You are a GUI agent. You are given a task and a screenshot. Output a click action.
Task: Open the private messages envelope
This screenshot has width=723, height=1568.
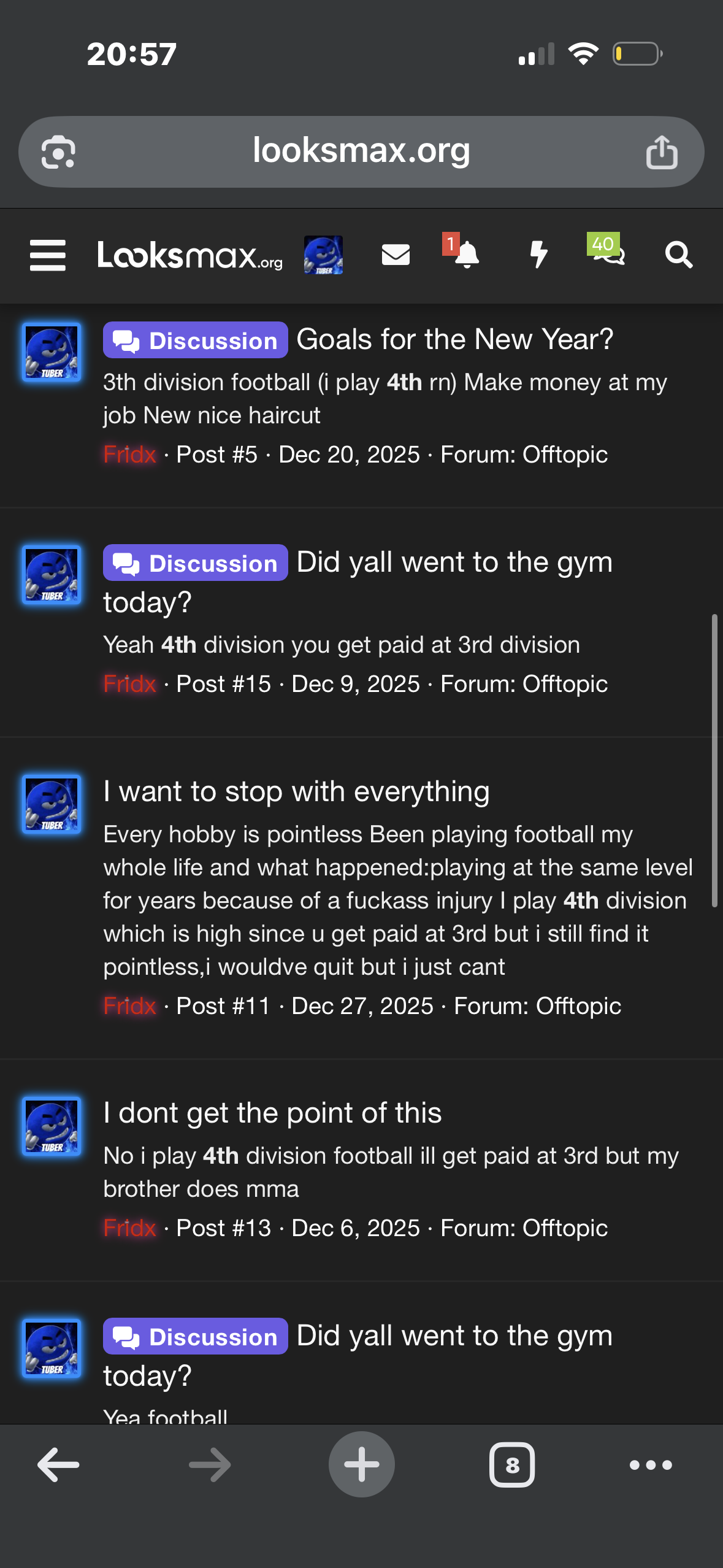[x=396, y=255]
